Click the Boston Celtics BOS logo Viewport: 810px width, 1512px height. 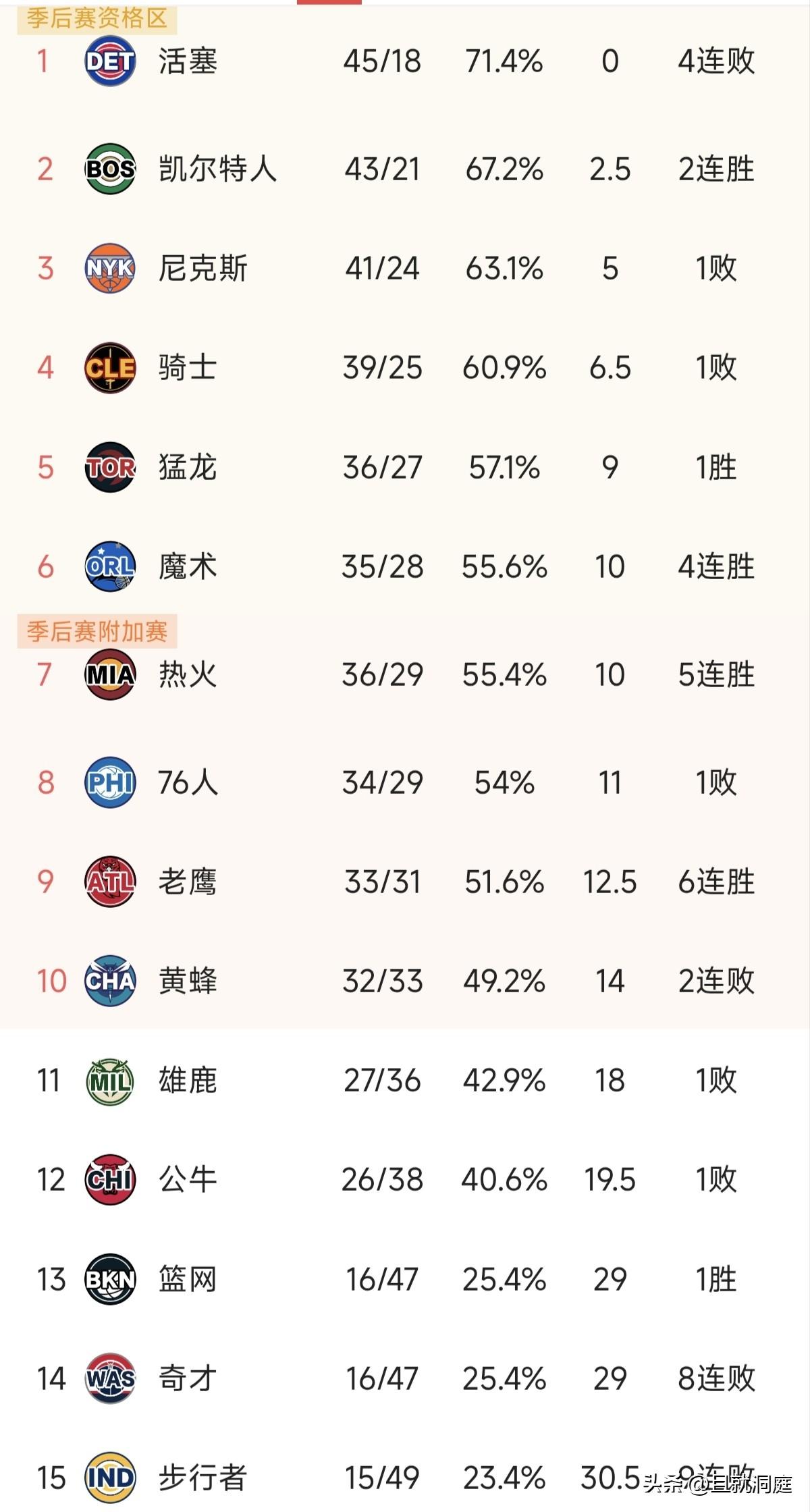click(x=110, y=169)
